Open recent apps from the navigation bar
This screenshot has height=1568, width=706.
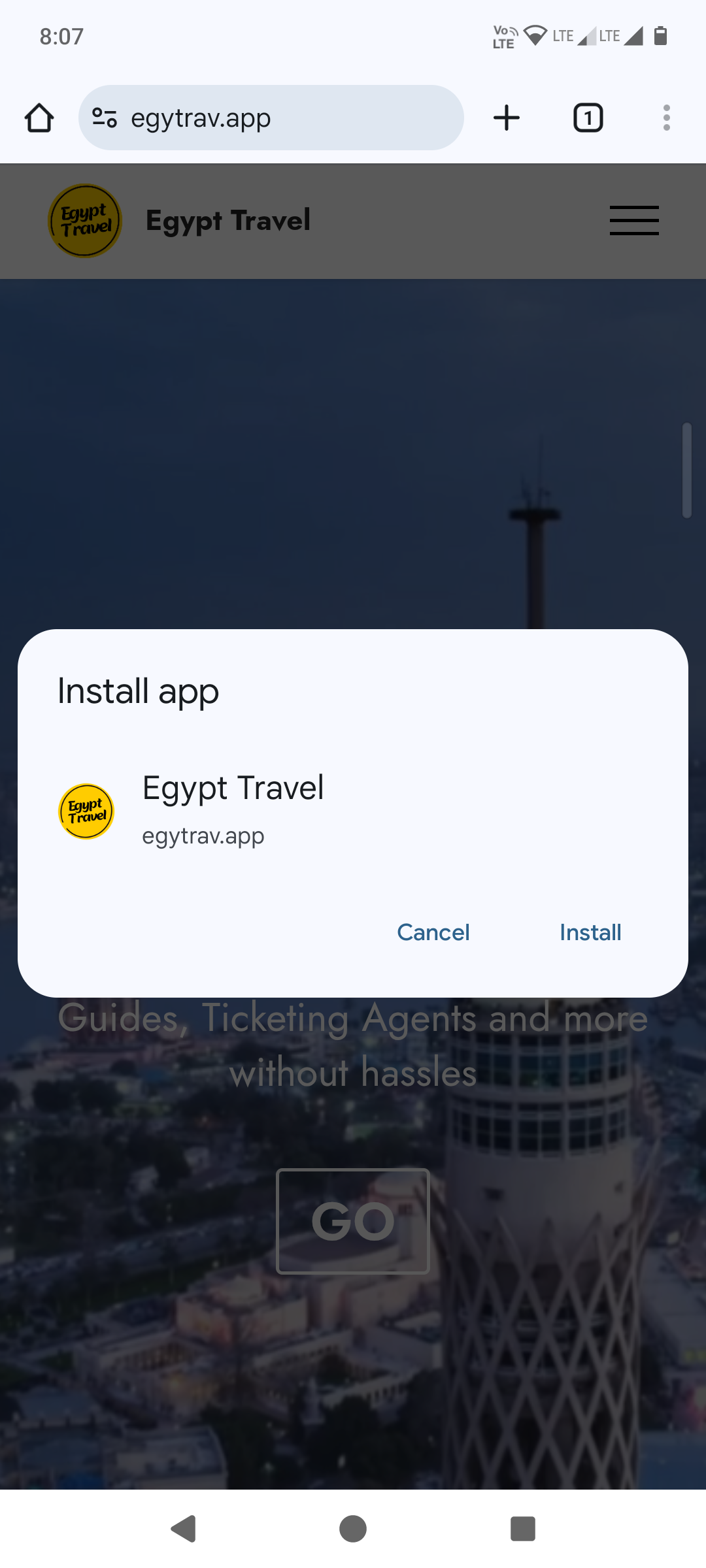click(x=522, y=1529)
